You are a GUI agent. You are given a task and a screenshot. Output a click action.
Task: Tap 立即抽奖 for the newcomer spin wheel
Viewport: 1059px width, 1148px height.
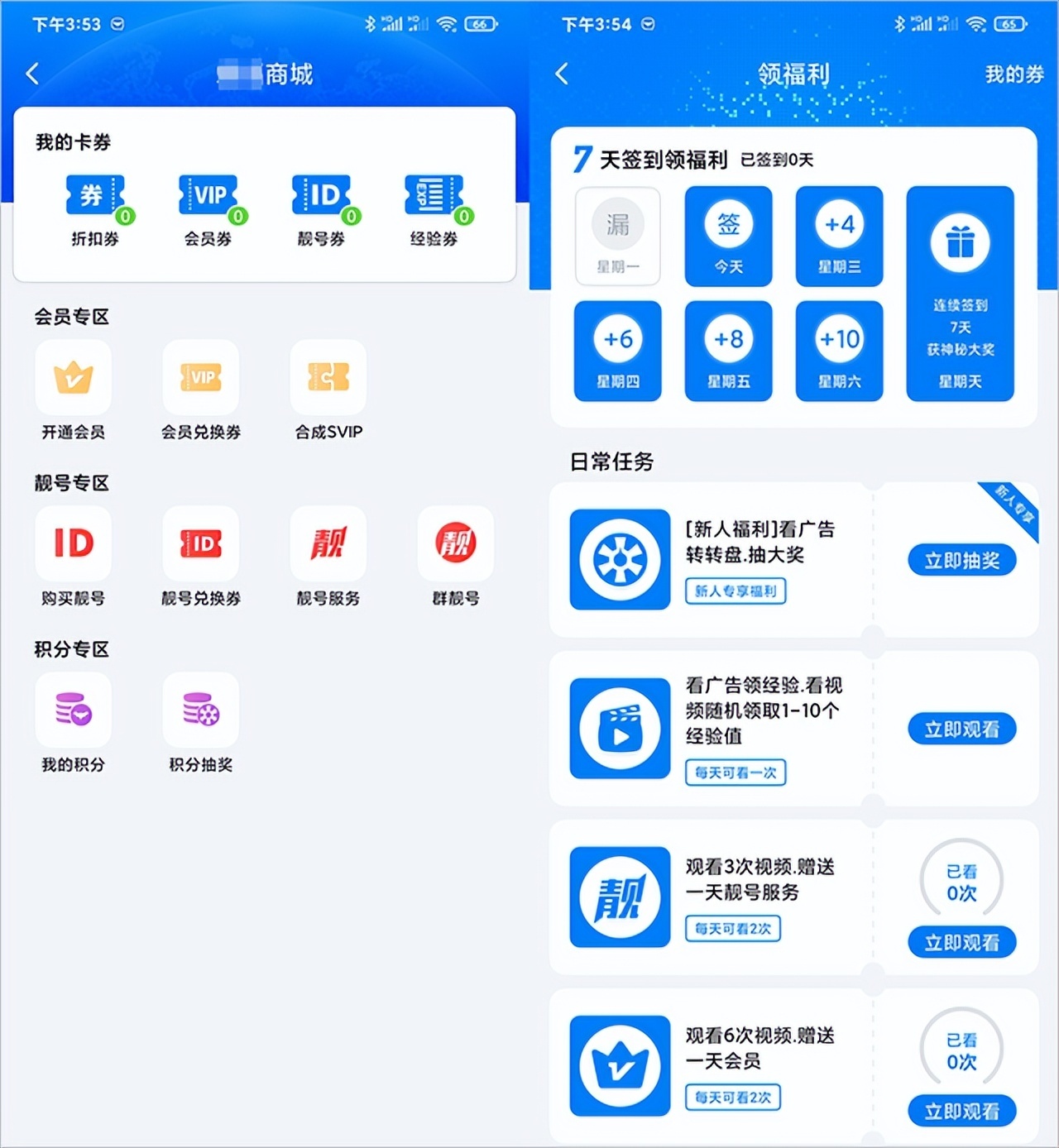coord(961,561)
